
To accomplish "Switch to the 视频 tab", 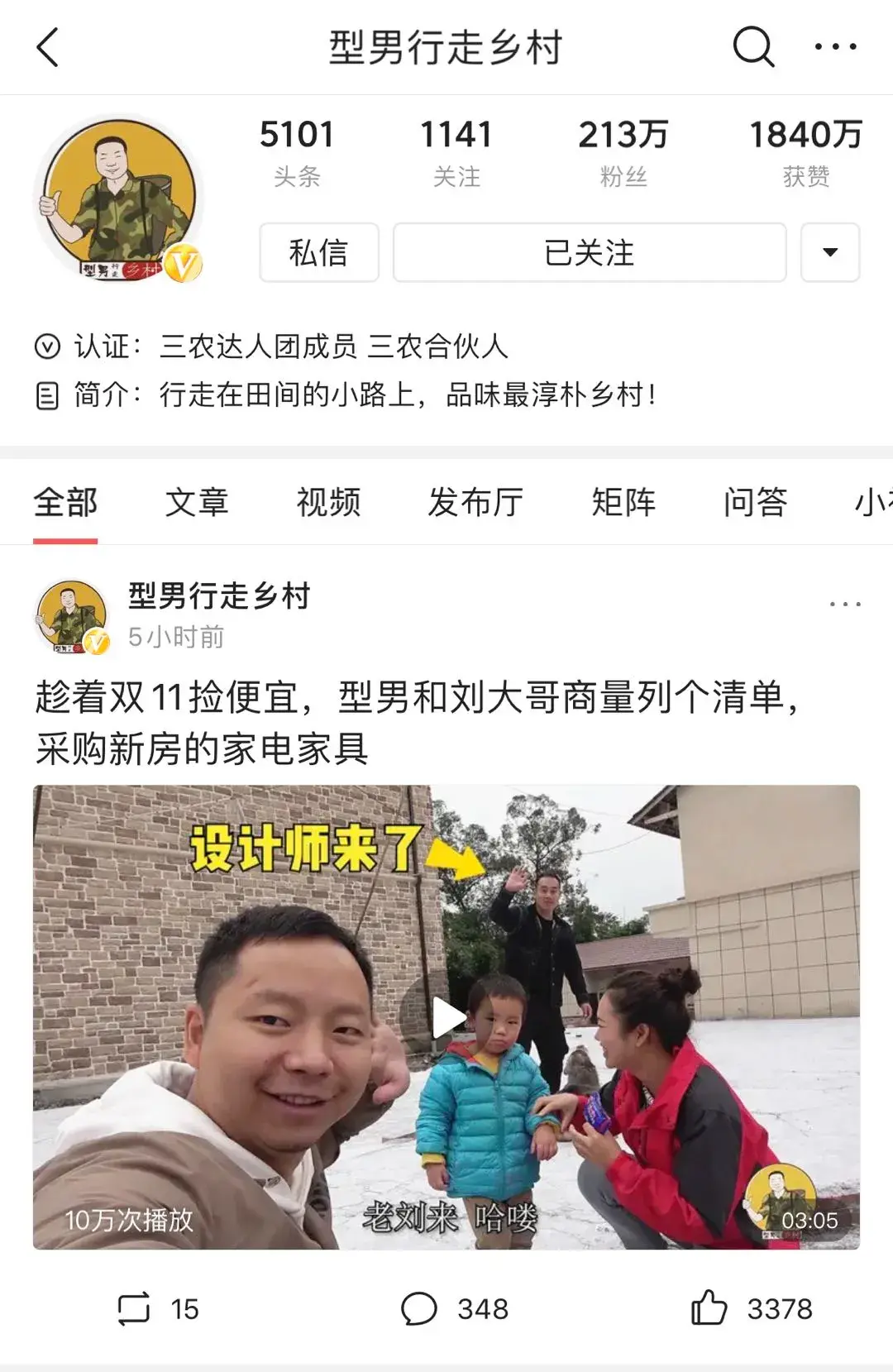I will pos(328,502).
